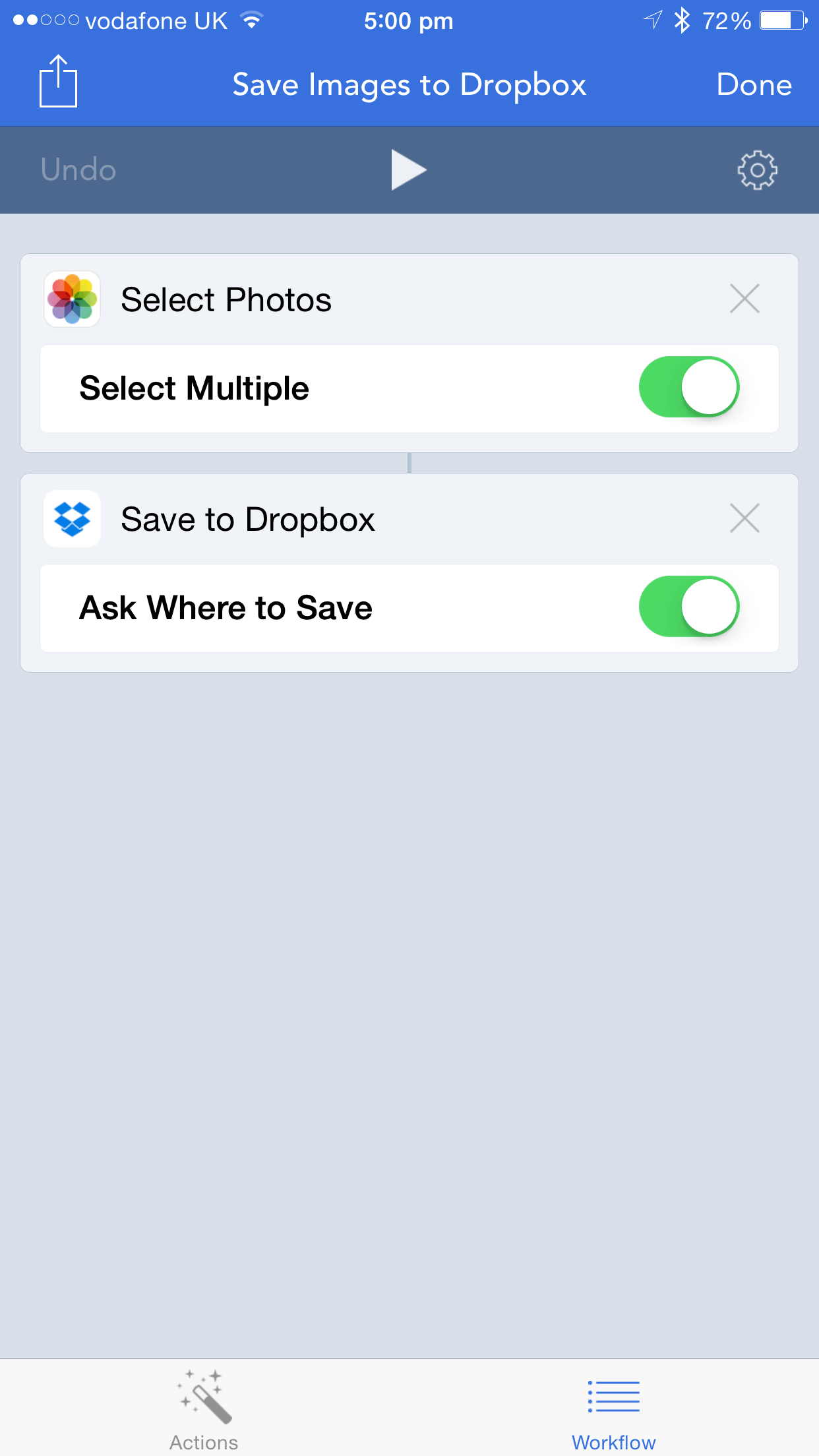Image resolution: width=819 pixels, height=1456 pixels.
Task: Switch to the Actions tab
Action: click(x=204, y=1409)
